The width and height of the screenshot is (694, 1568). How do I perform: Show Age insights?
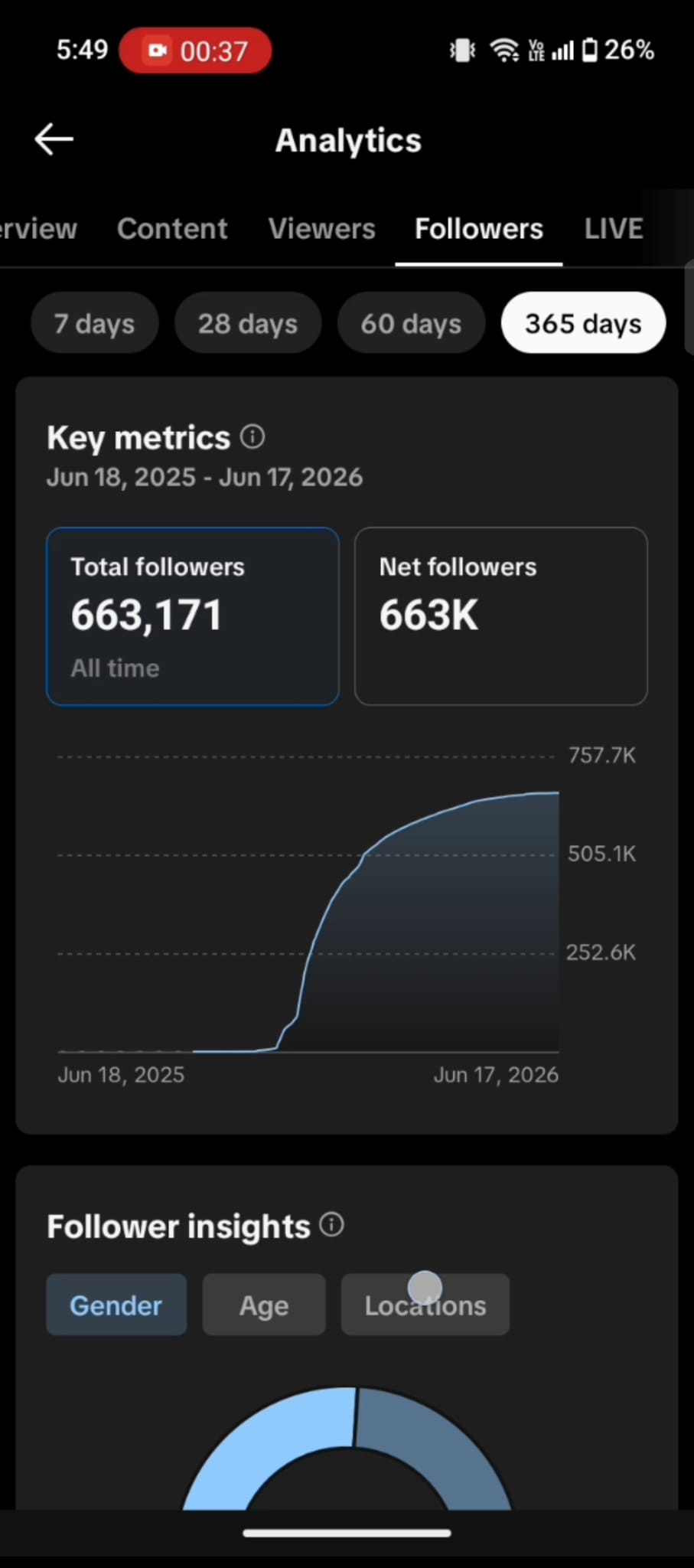[x=264, y=1305]
